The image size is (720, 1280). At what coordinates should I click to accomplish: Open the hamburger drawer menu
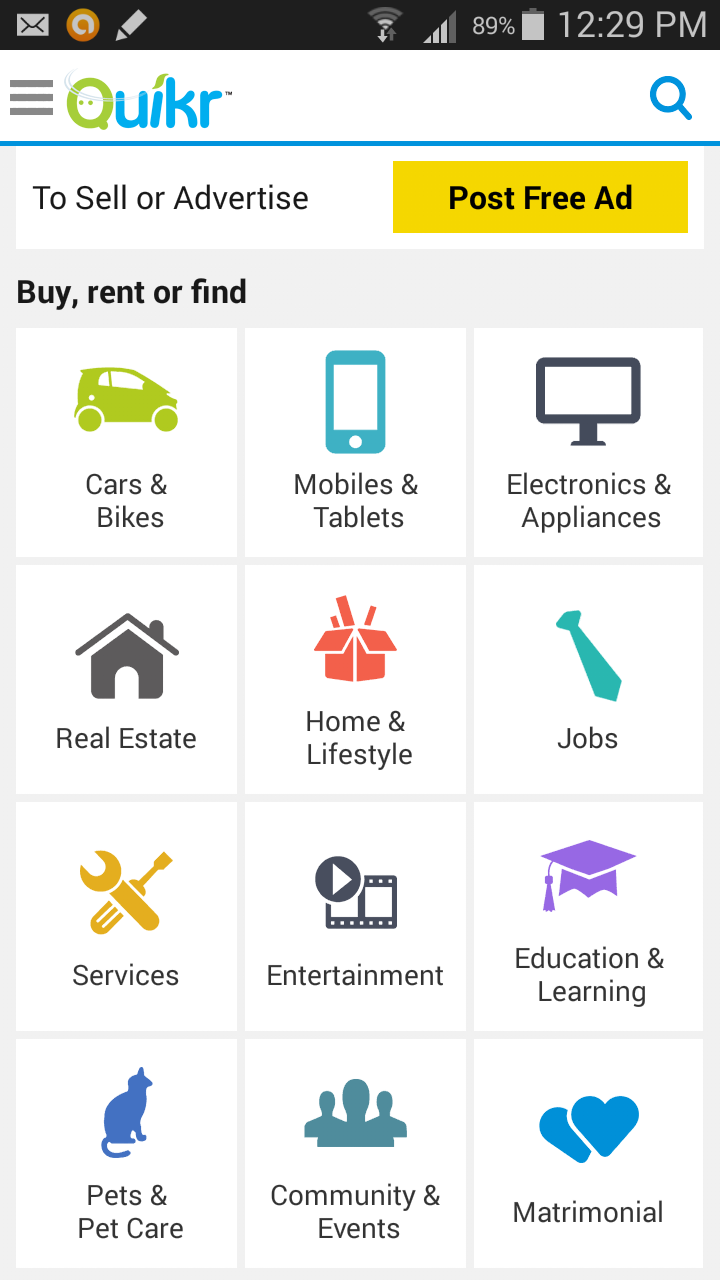coord(31,98)
